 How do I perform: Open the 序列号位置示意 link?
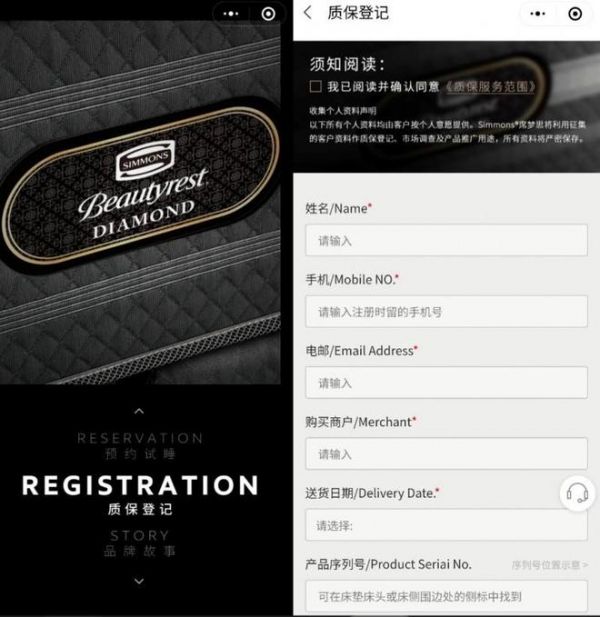pos(549,565)
